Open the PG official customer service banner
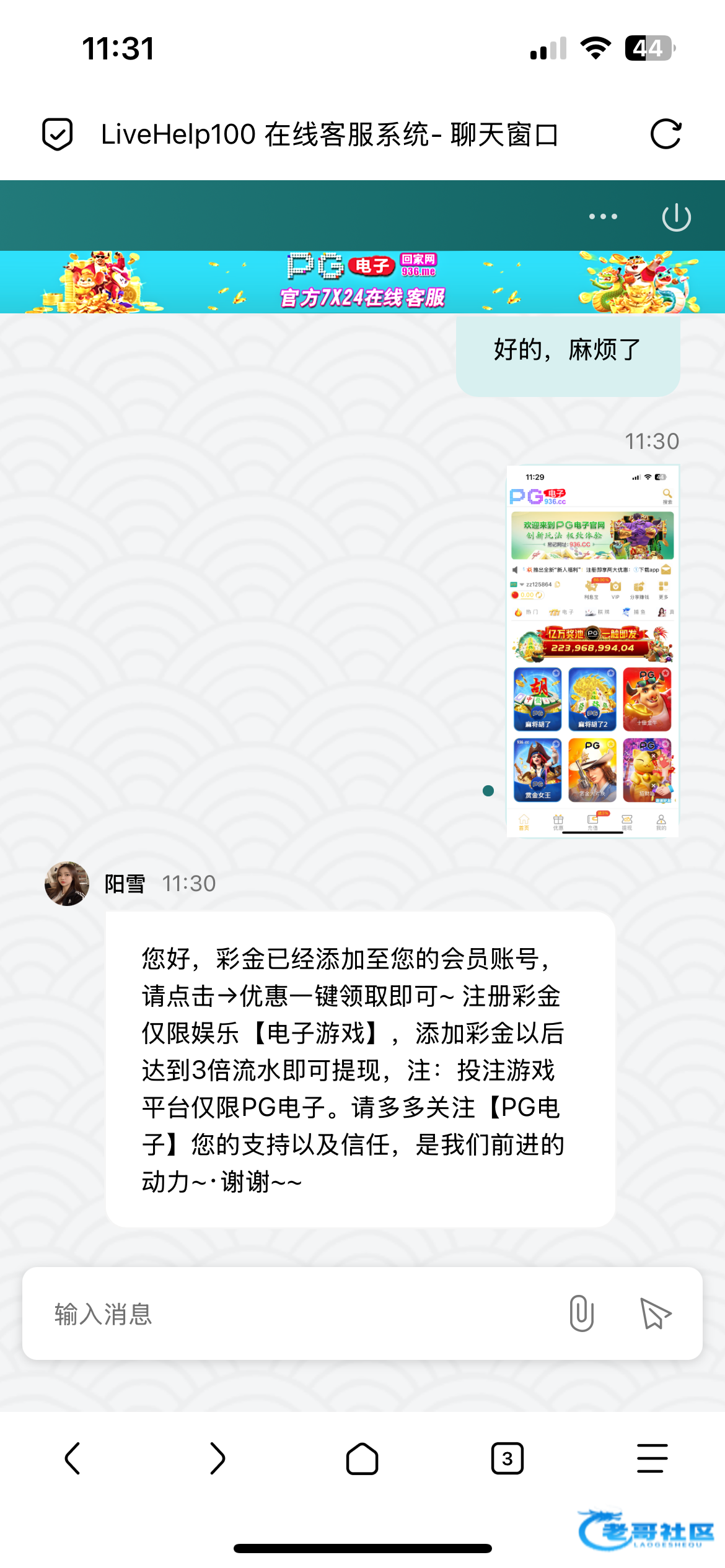725x1568 pixels. coord(362,282)
